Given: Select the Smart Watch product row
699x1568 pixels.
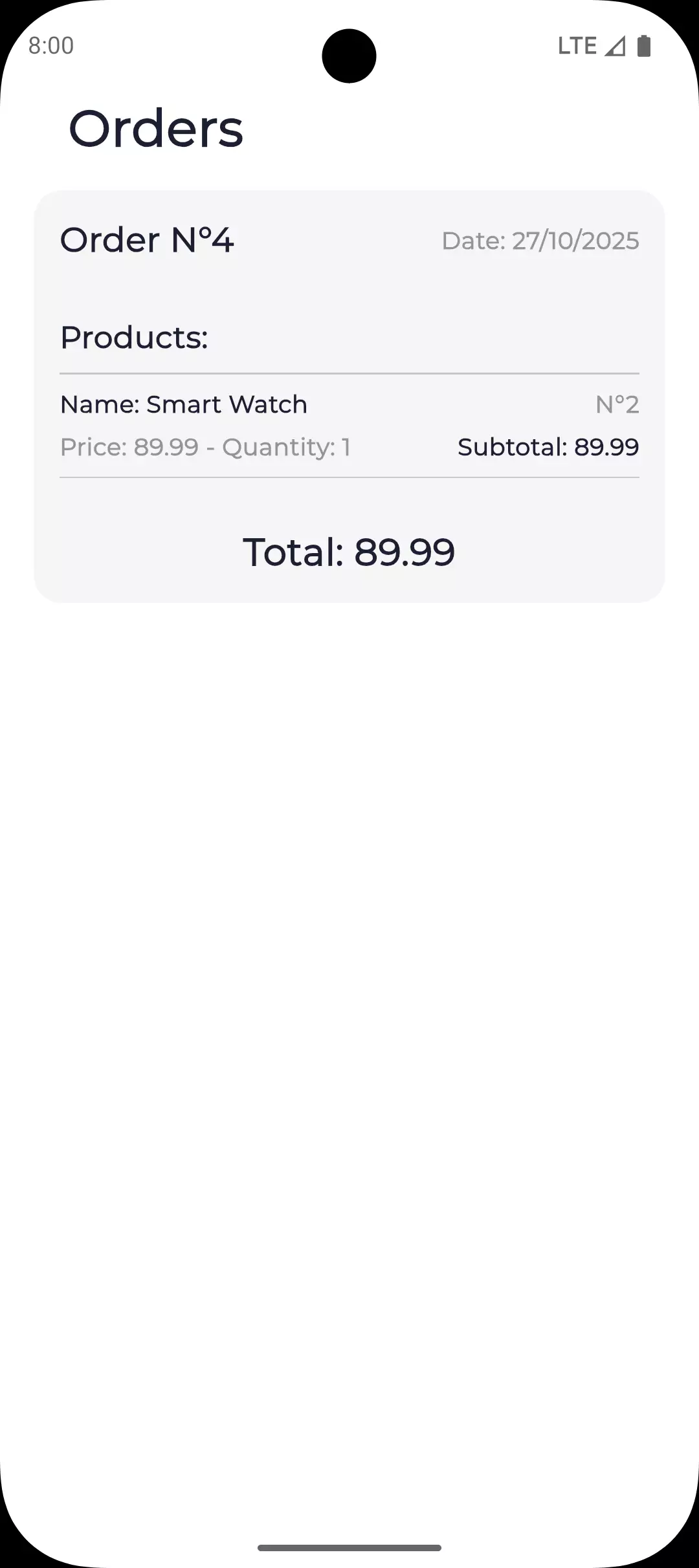Looking at the screenshot, I should tap(349, 425).
